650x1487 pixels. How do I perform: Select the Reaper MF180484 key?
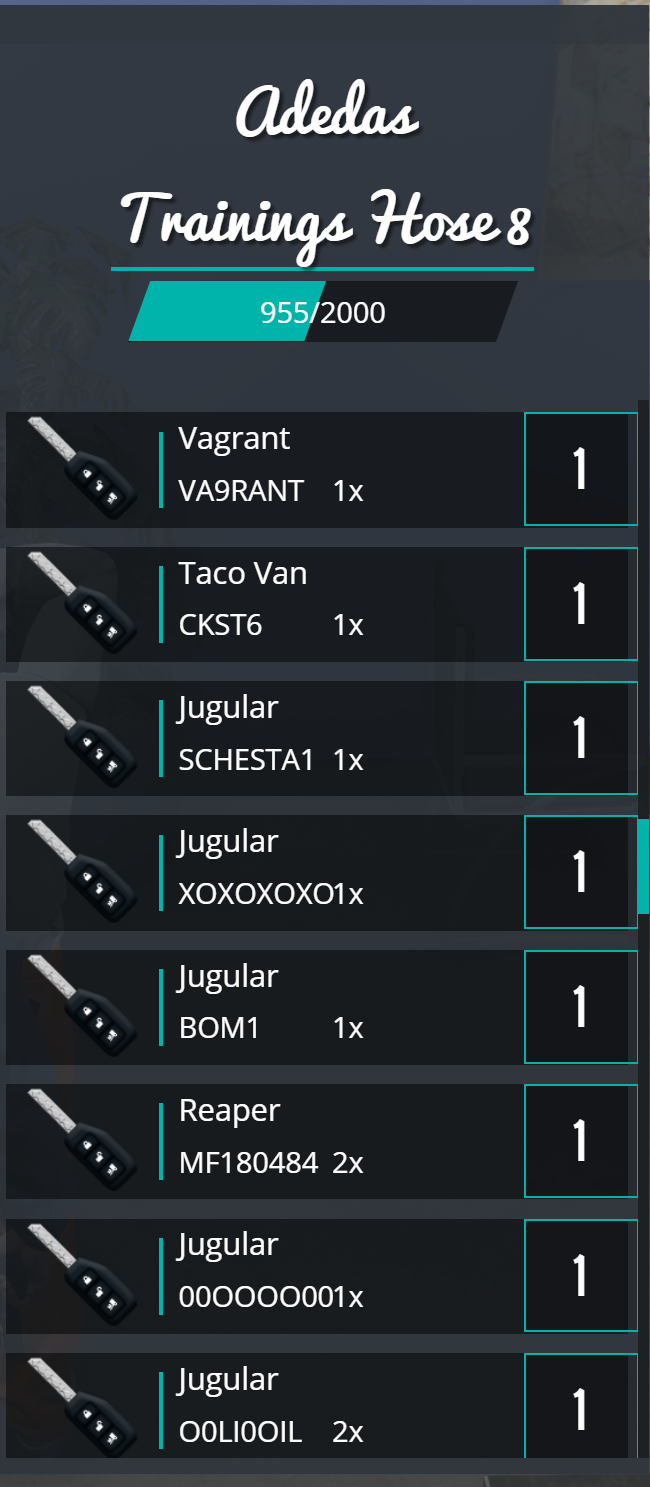pos(265,1142)
